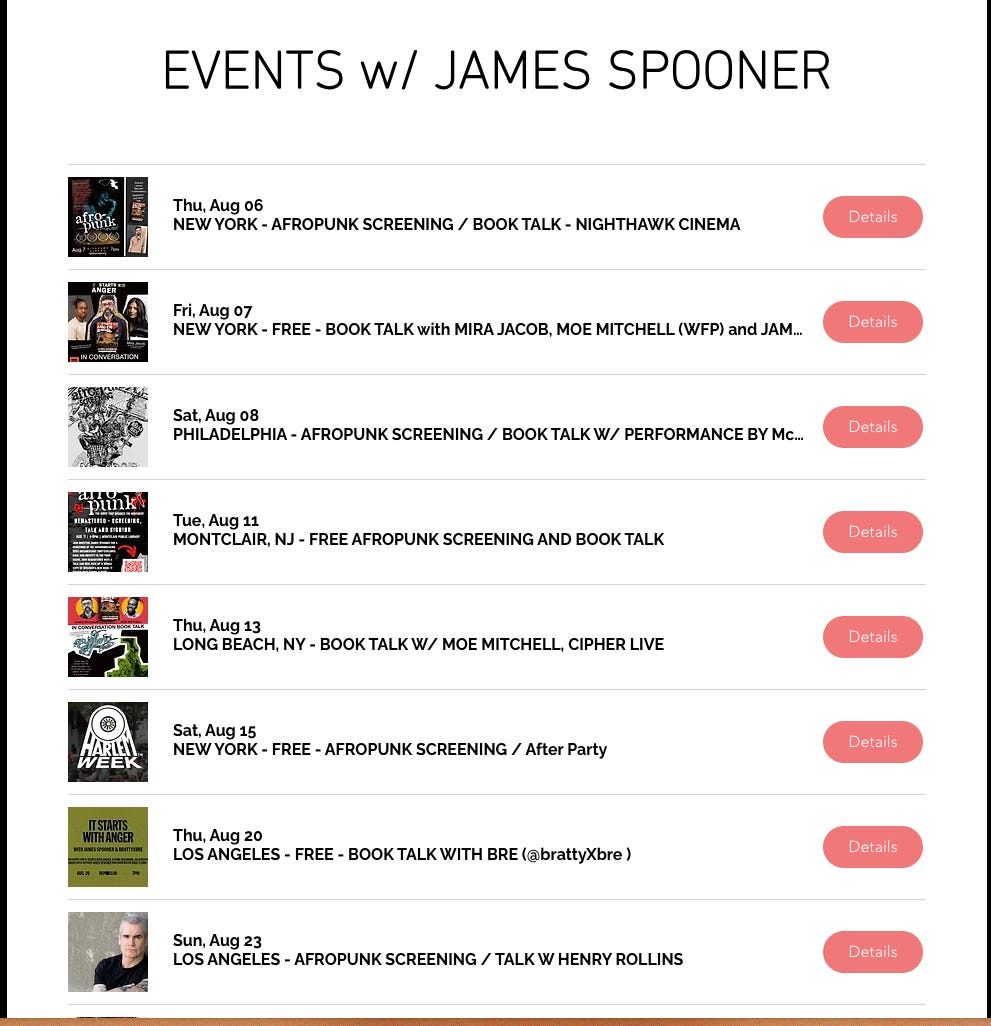Viewport: 991px width, 1026px height.
Task: Tap the Henry Rollins event photo
Action: click(x=108, y=952)
